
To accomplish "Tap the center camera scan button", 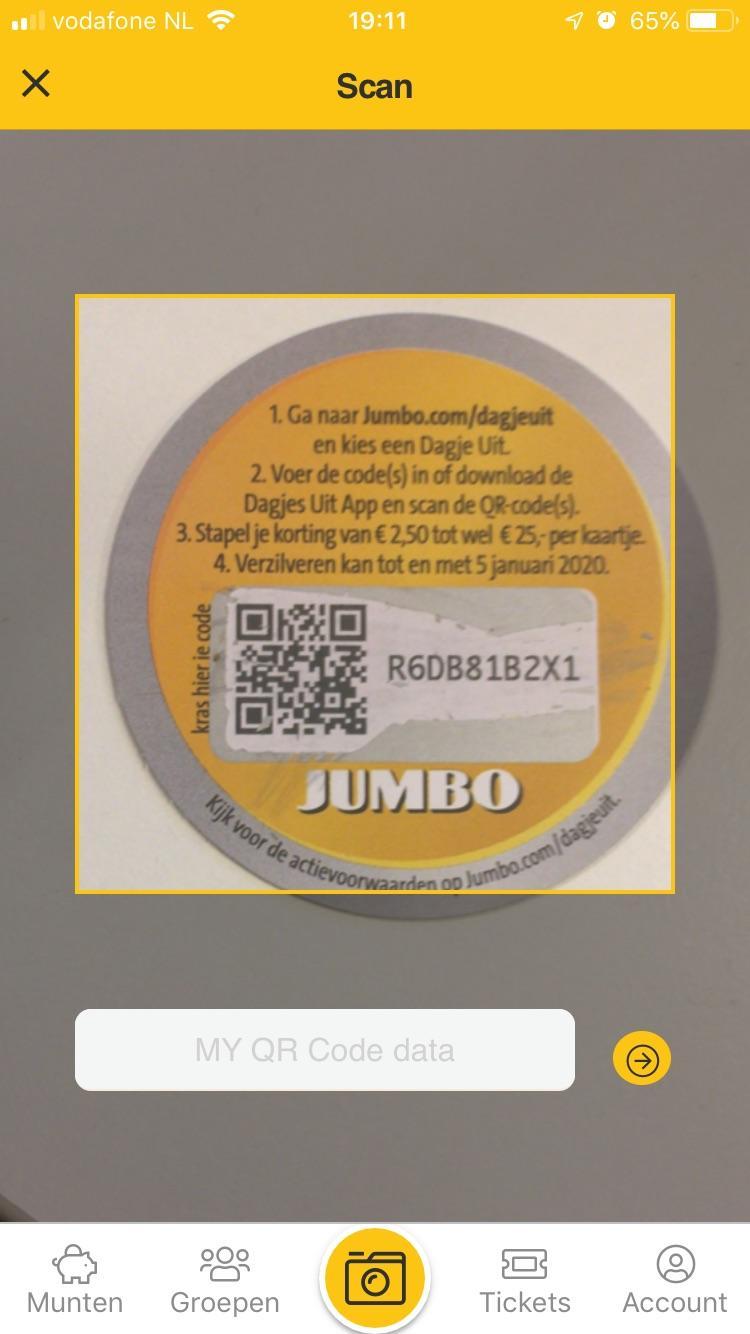I will pyautogui.click(x=375, y=1277).
